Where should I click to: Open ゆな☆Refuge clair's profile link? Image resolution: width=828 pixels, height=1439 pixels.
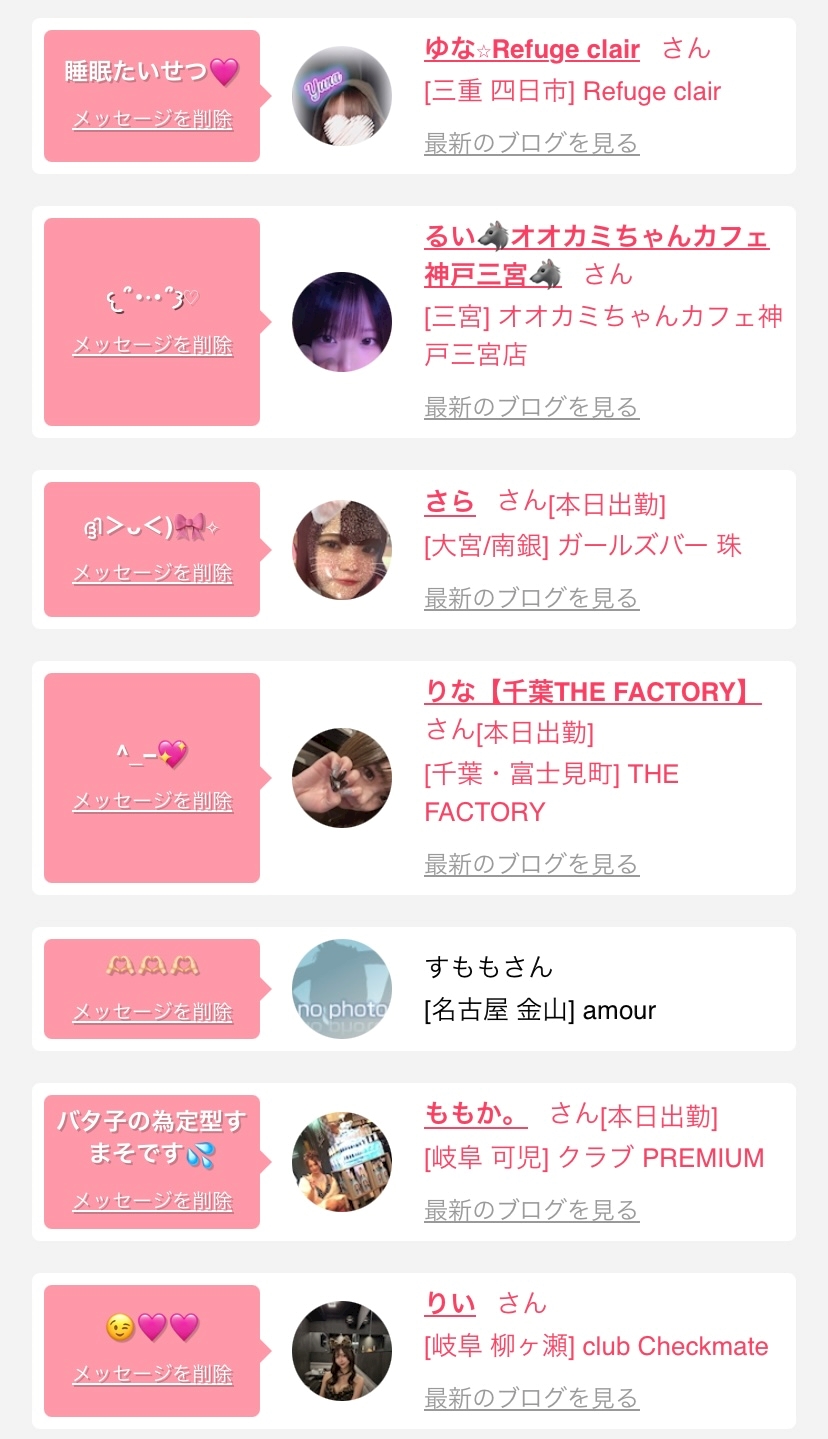coord(532,49)
